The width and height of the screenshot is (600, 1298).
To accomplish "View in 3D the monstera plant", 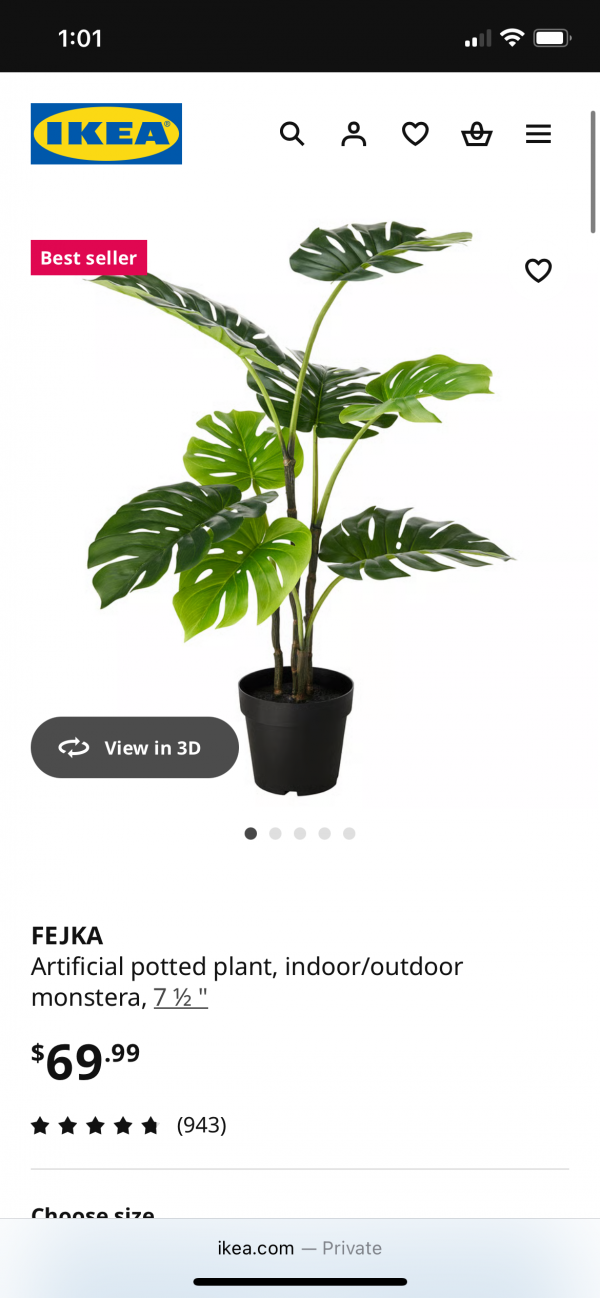I will [x=135, y=747].
